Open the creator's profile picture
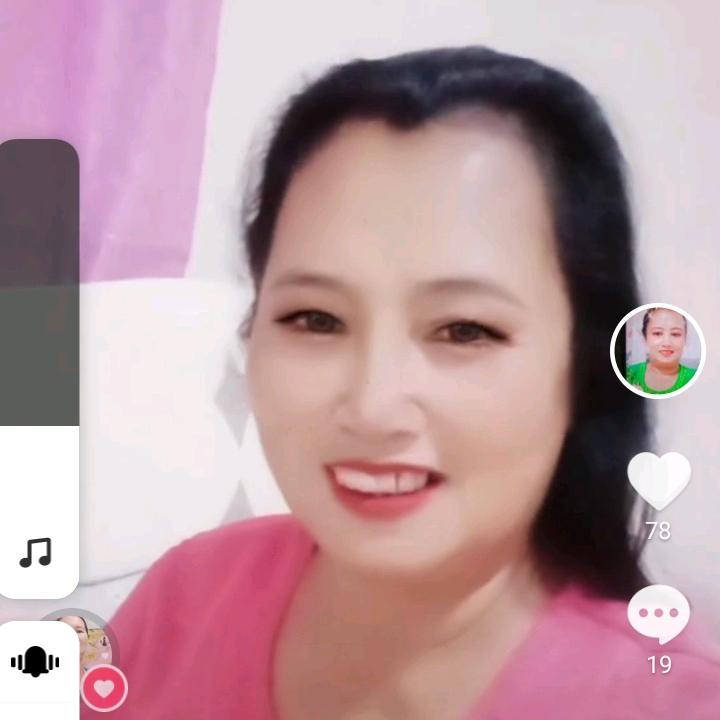 click(x=657, y=351)
